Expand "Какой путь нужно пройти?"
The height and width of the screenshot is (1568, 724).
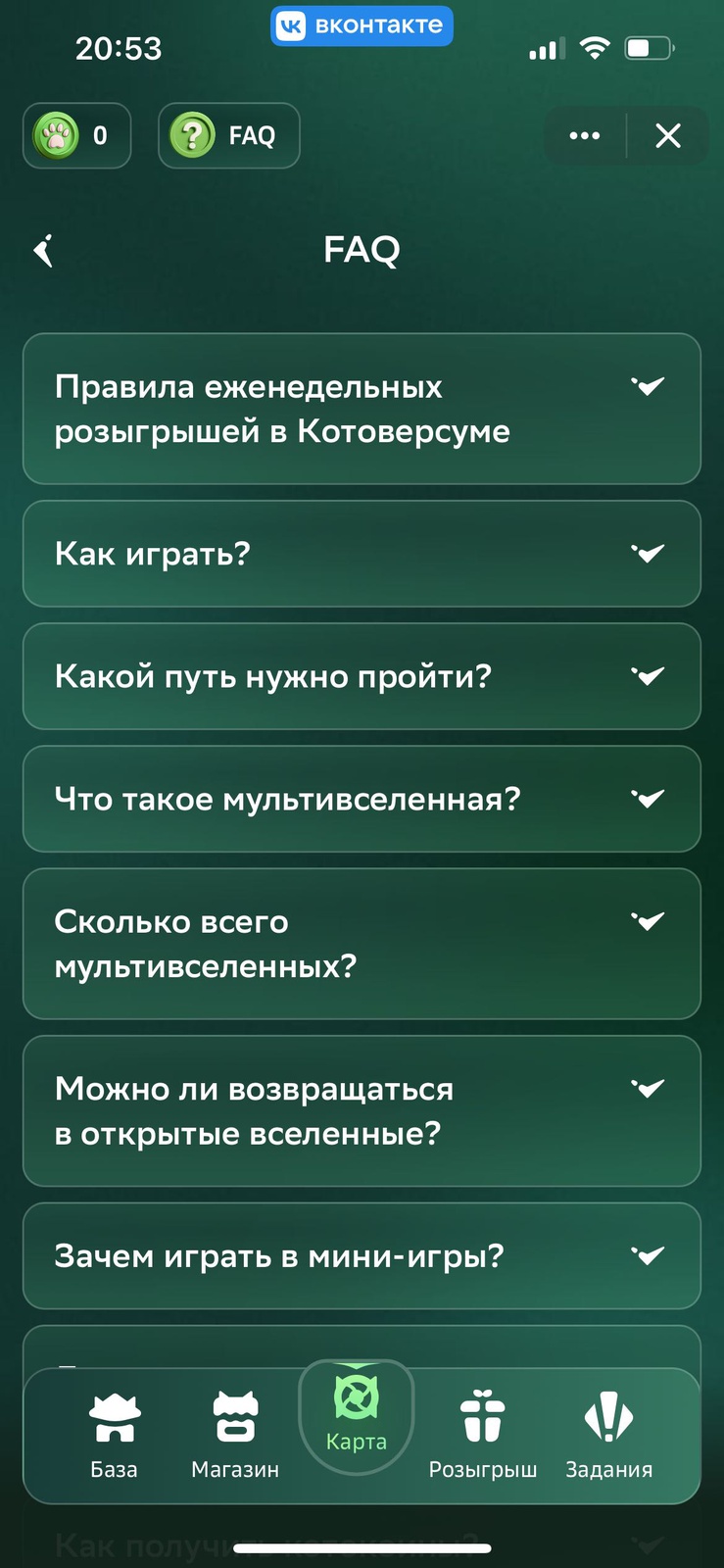(x=362, y=676)
